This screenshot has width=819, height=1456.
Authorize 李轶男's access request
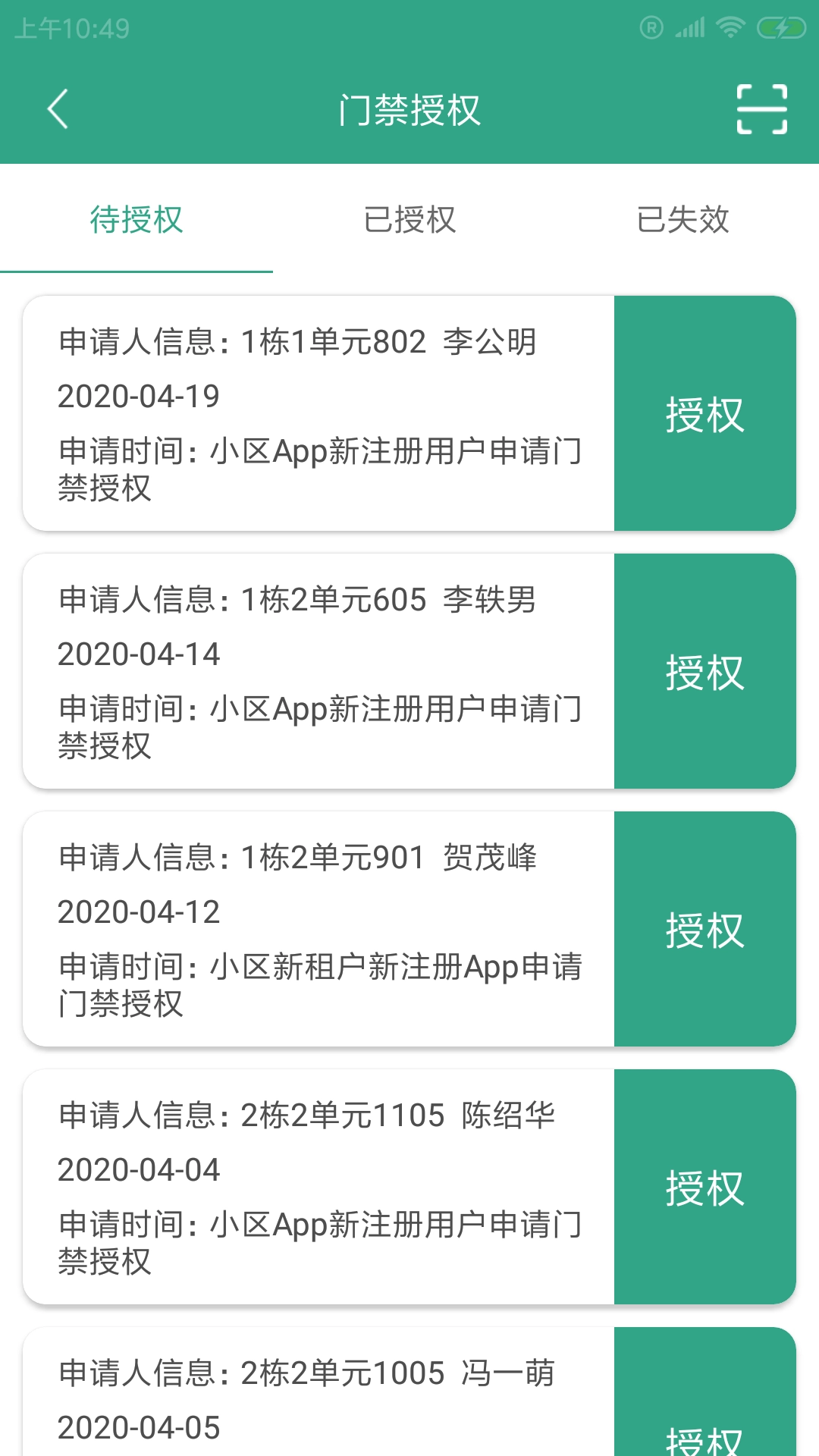click(x=704, y=673)
